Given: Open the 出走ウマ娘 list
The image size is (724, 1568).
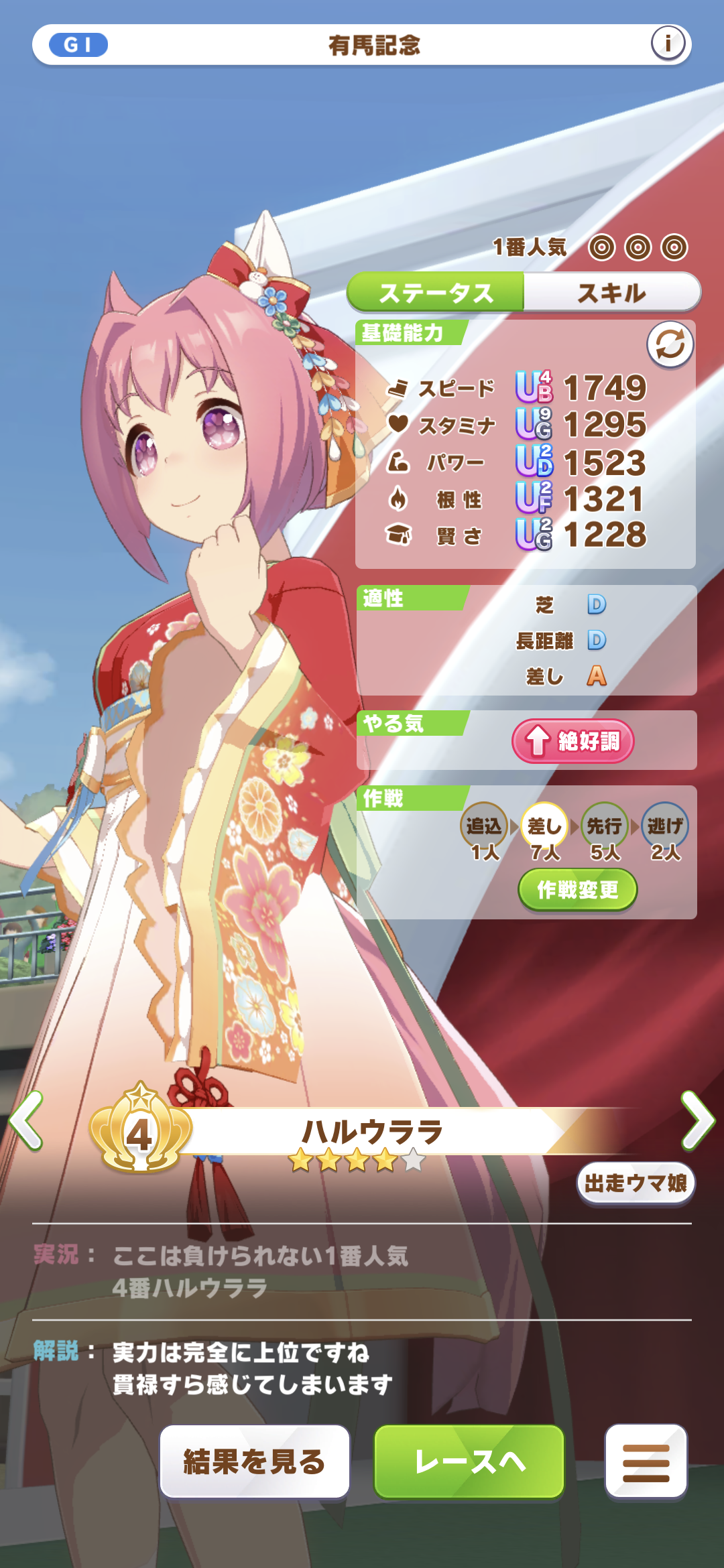Looking at the screenshot, I should click(x=636, y=1183).
